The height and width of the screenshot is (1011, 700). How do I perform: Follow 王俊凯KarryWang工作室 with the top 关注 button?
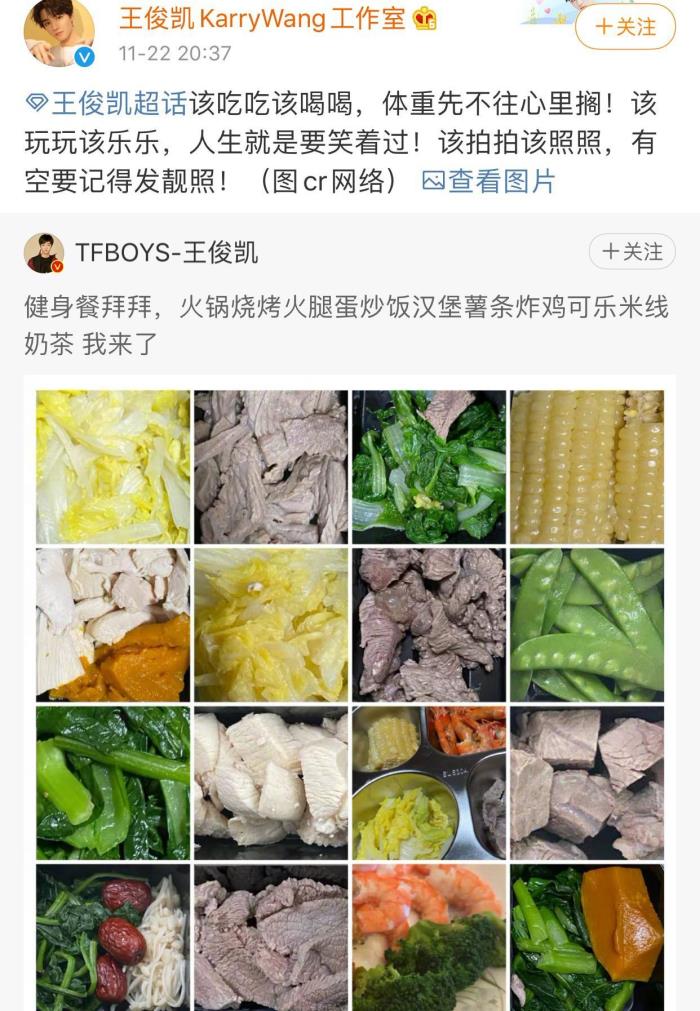tap(626, 26)
